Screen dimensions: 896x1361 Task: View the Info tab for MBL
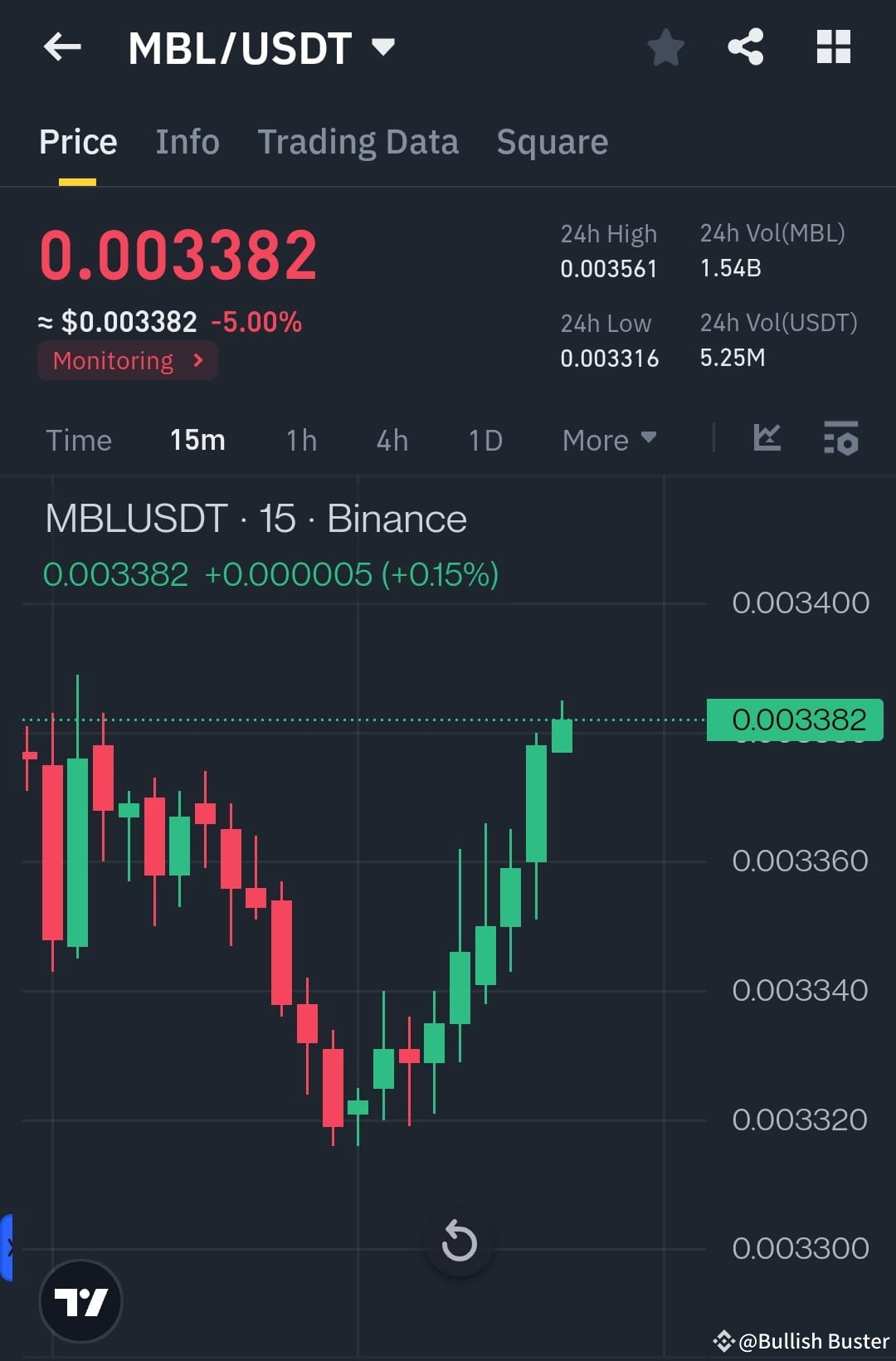click(x=187, y=142)
